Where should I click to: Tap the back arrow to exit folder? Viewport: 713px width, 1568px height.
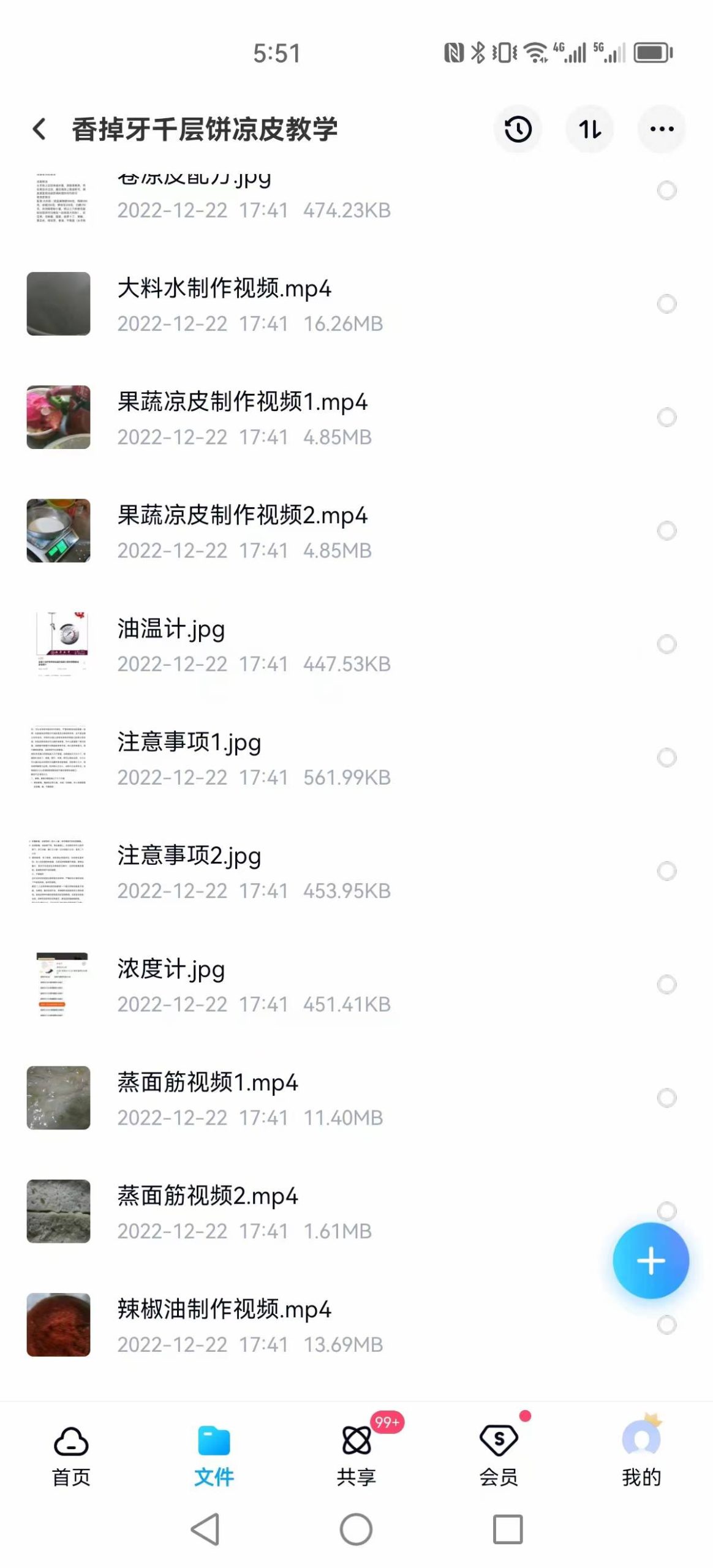(x=39, y=129)
